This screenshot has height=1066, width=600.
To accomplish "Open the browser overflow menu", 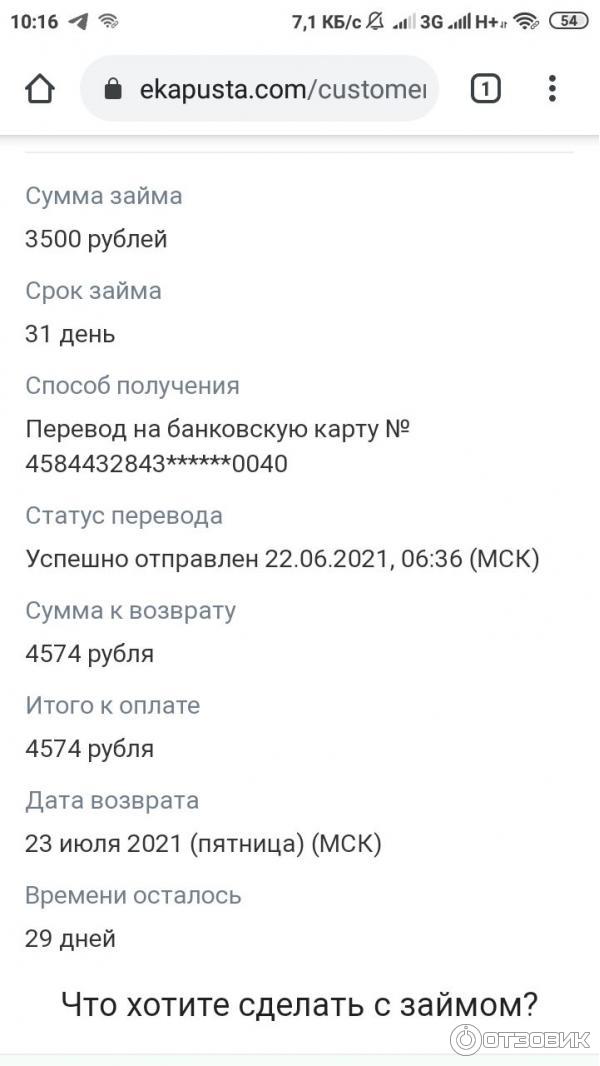I will tap(552, 90).
